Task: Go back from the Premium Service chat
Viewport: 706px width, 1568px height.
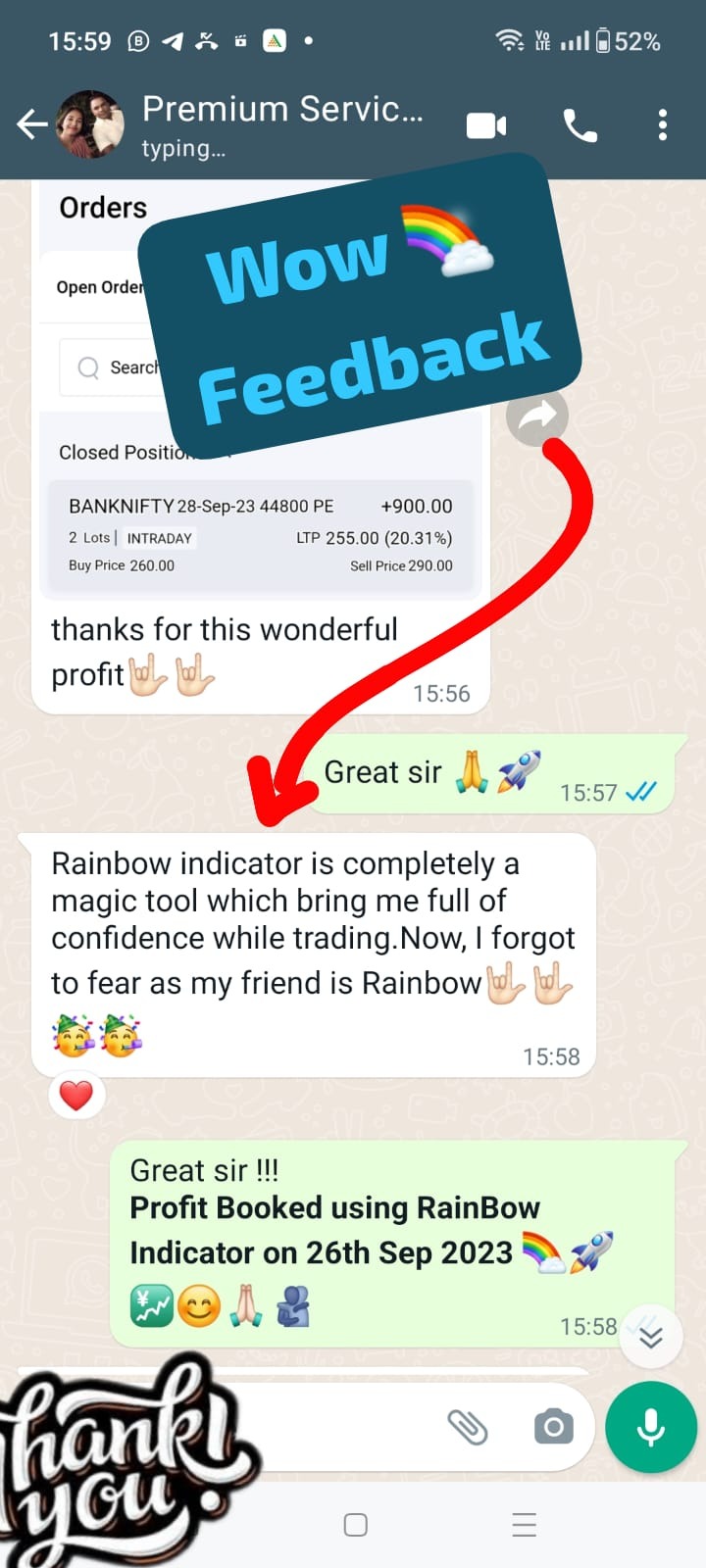Action: coord(31,124)
